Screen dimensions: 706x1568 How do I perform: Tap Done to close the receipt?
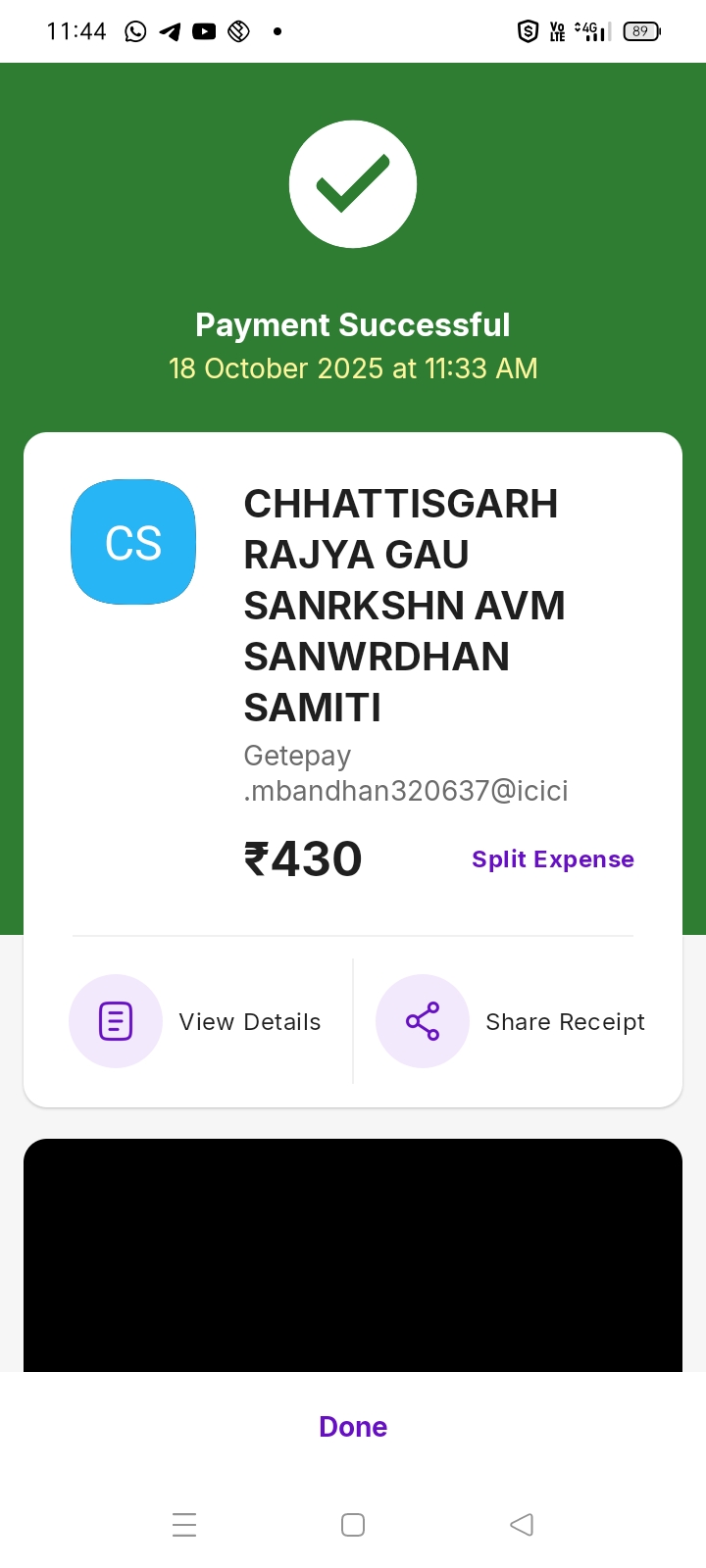[x=353, y=1427]
